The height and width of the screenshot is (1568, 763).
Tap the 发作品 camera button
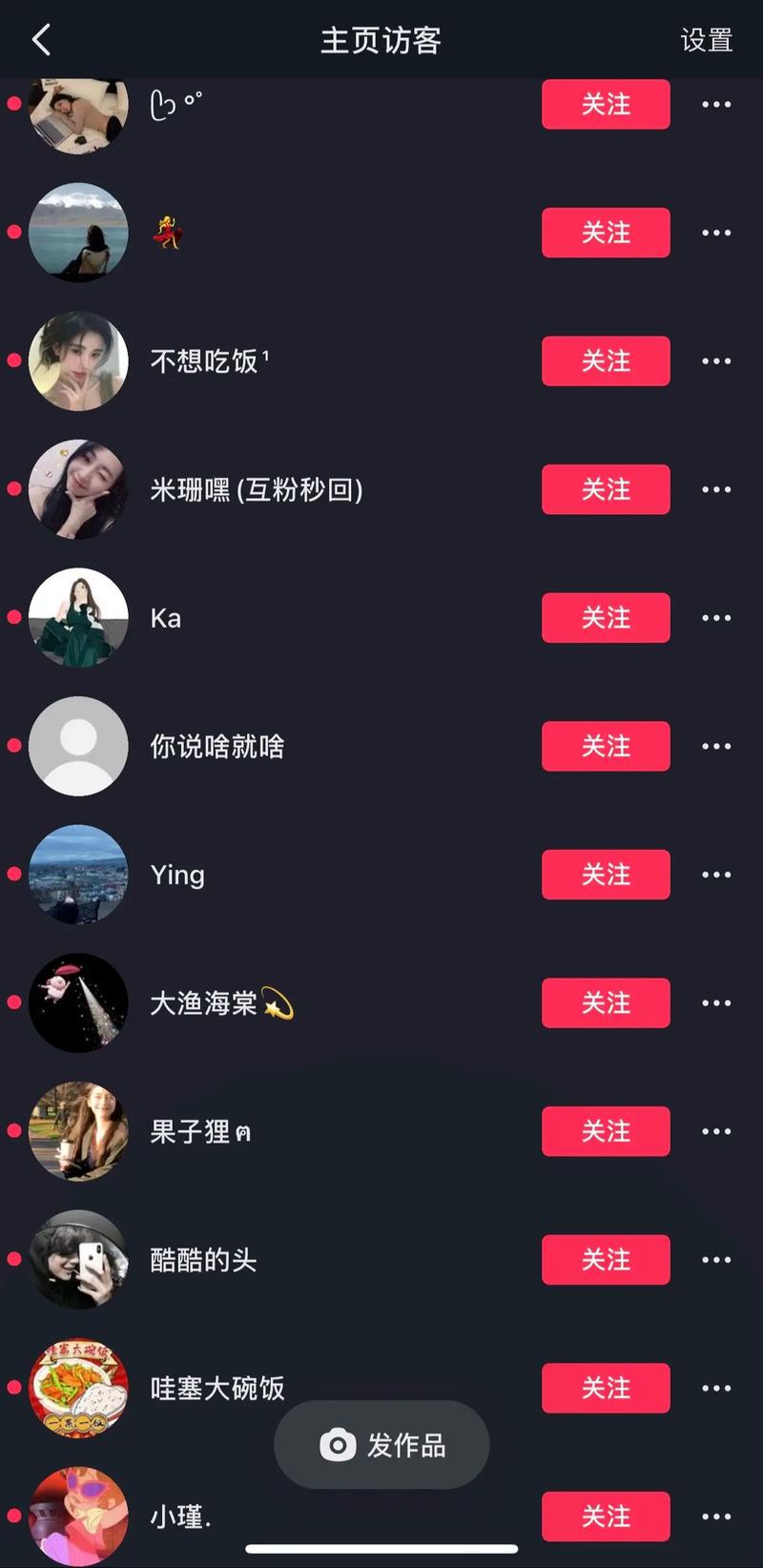381,1445
